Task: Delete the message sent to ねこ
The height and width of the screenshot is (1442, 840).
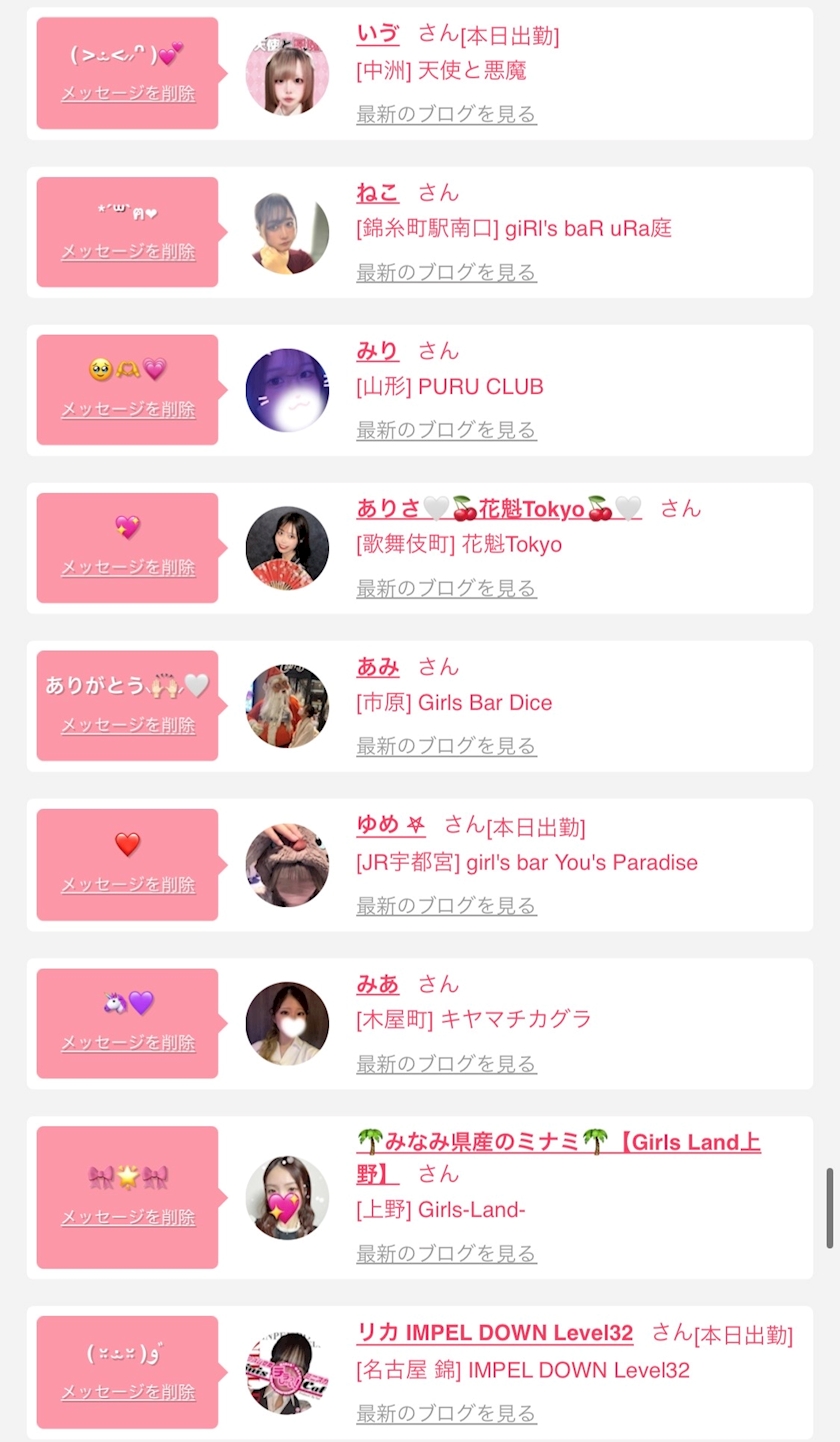Action: coord(128,252)
